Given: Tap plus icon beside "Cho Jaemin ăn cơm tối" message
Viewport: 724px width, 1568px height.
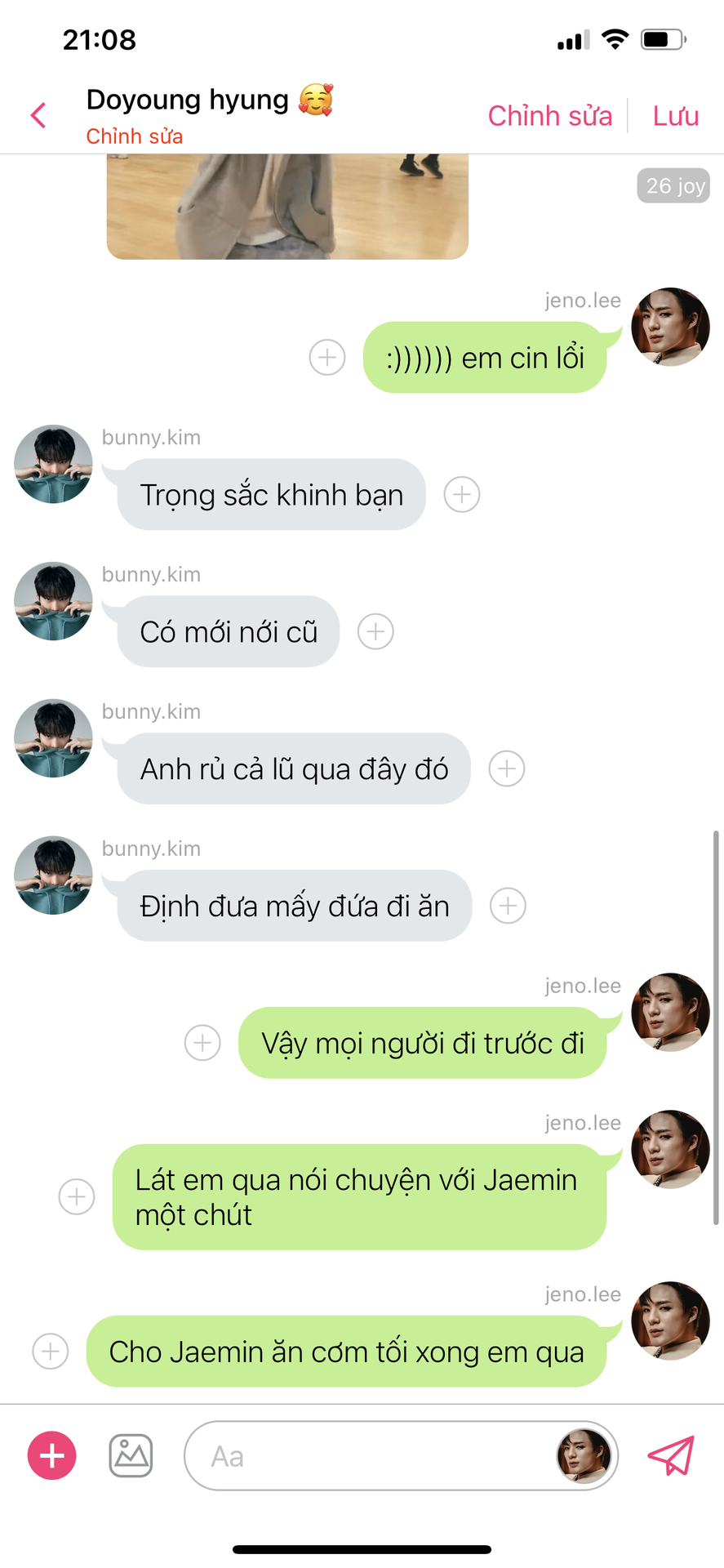Looking at the screenshot, I should (51, 1352).
